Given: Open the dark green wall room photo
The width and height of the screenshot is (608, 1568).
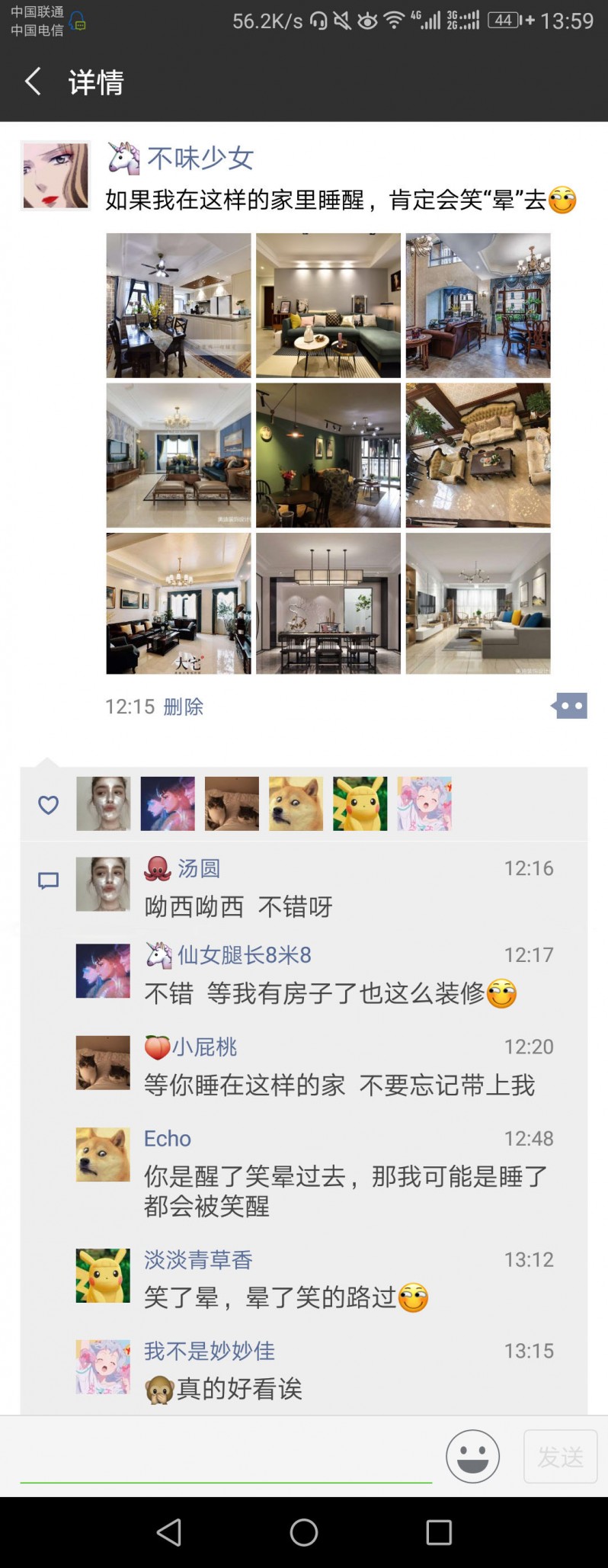Looking at the screenshot, I should 328,455.
